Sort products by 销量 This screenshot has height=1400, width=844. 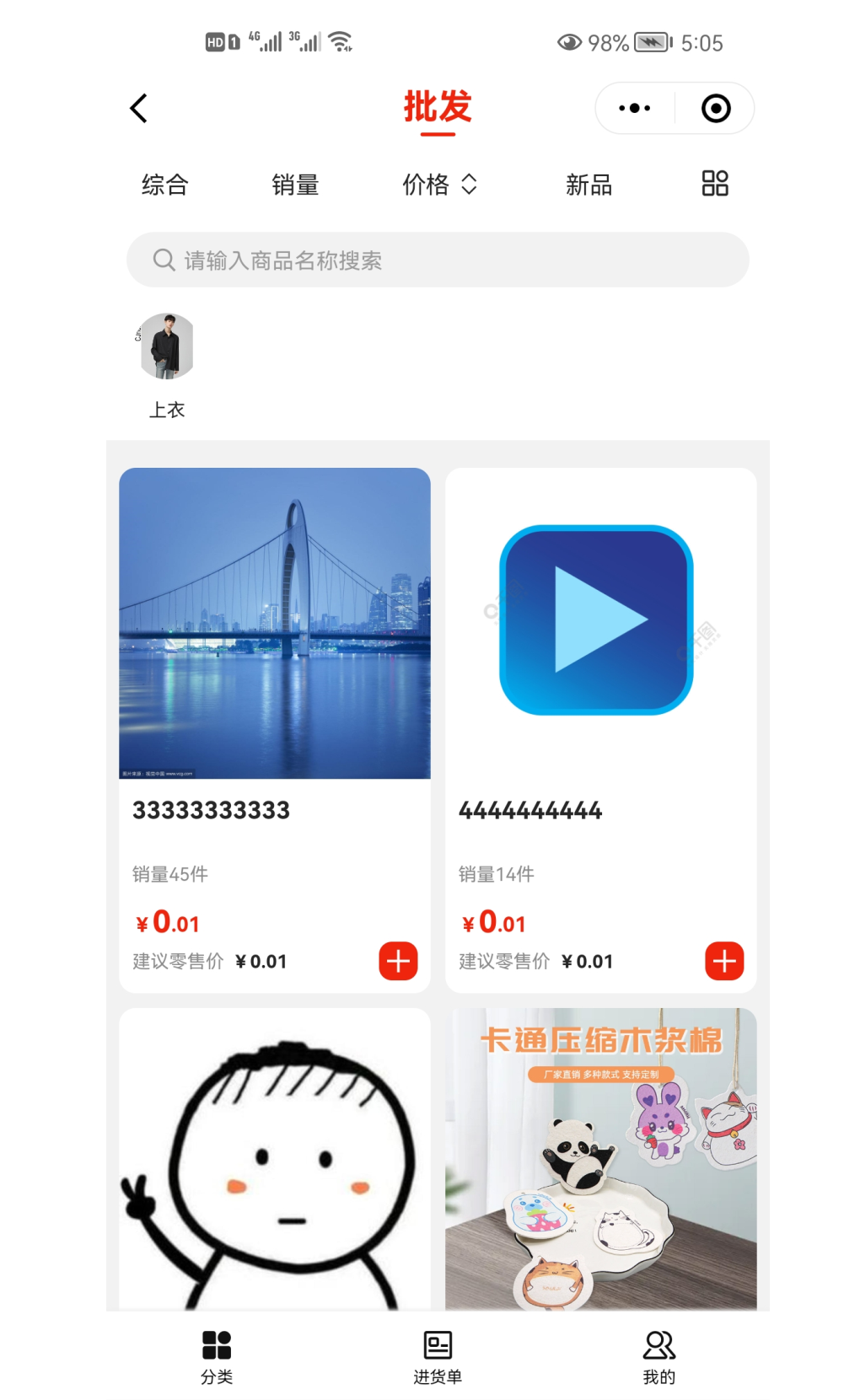[x=295, y=185]
